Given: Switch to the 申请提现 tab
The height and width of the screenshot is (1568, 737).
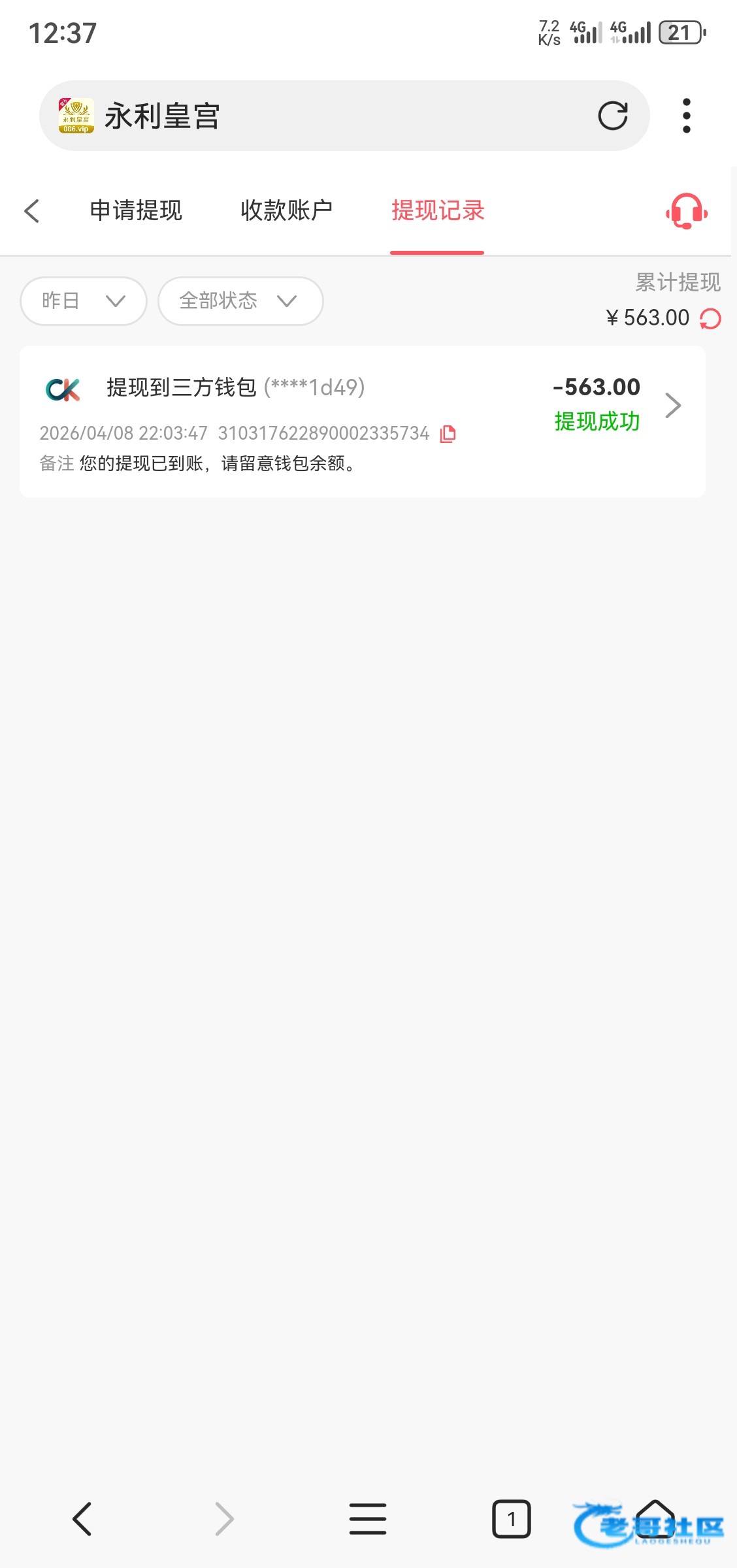Looking at the screenshot, I should point(136,210).
